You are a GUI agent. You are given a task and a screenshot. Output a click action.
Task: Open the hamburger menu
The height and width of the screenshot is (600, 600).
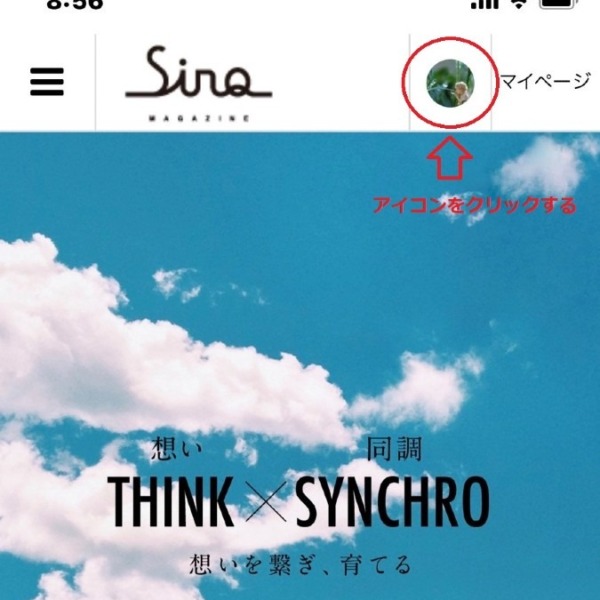pos(47,82)
